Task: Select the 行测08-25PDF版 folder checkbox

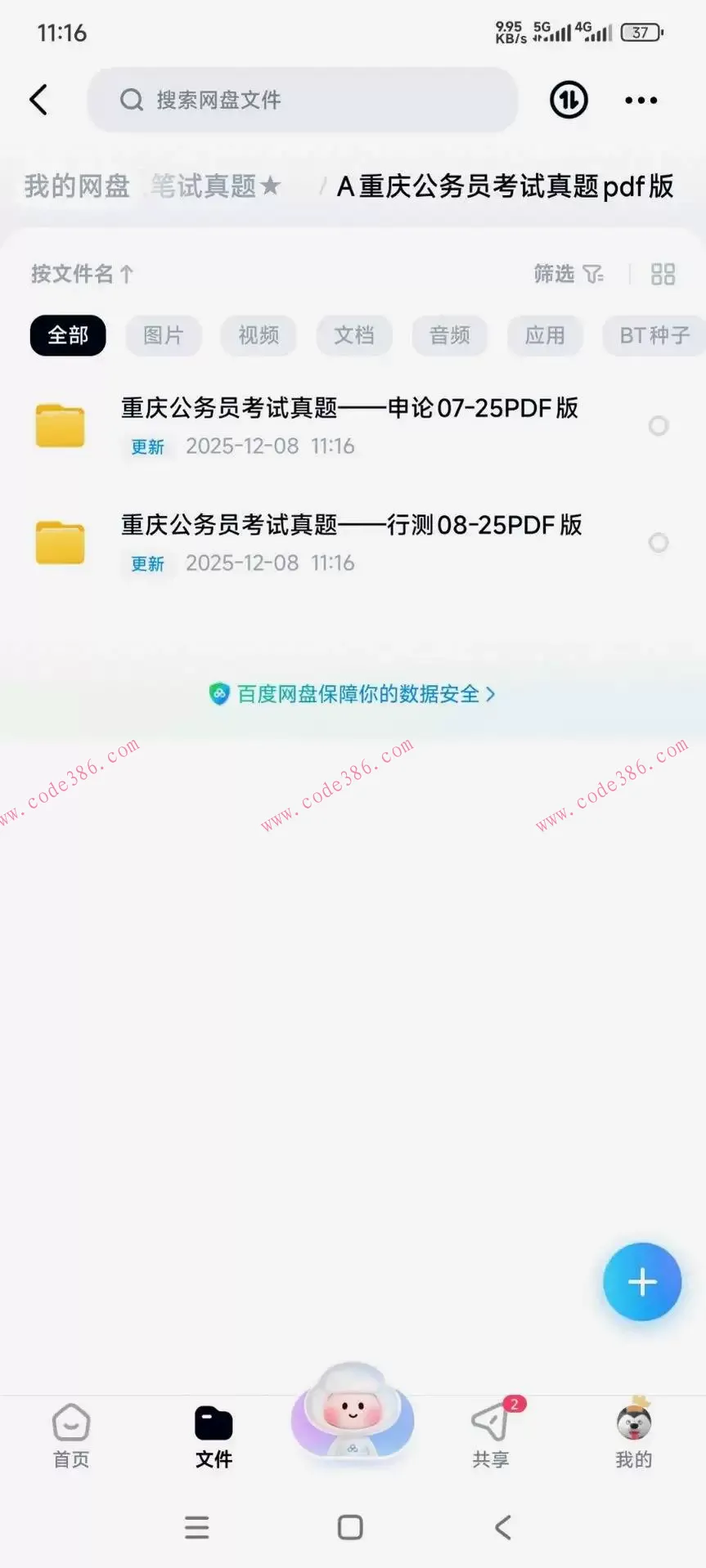Action: [659, 543]
